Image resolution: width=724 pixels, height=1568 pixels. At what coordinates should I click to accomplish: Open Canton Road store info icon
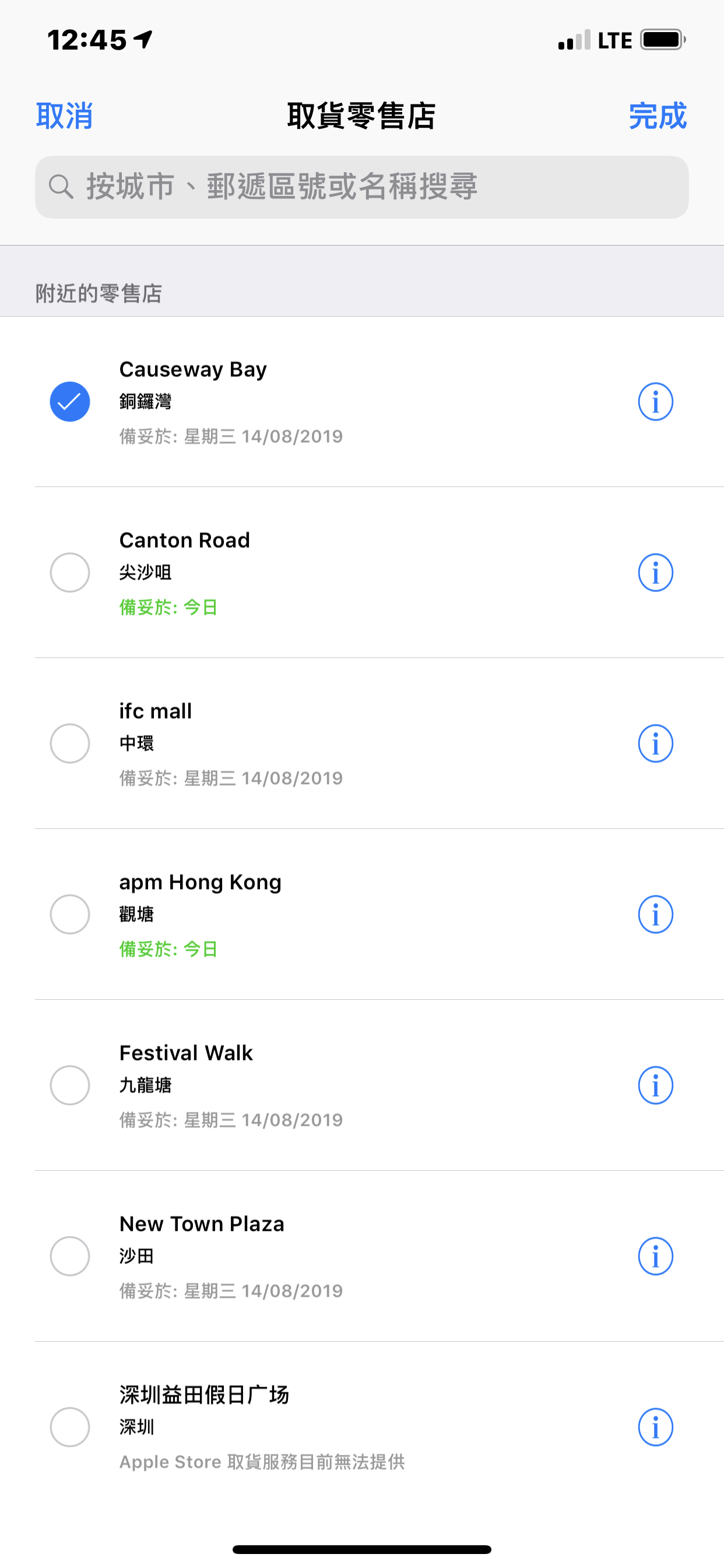655,572
